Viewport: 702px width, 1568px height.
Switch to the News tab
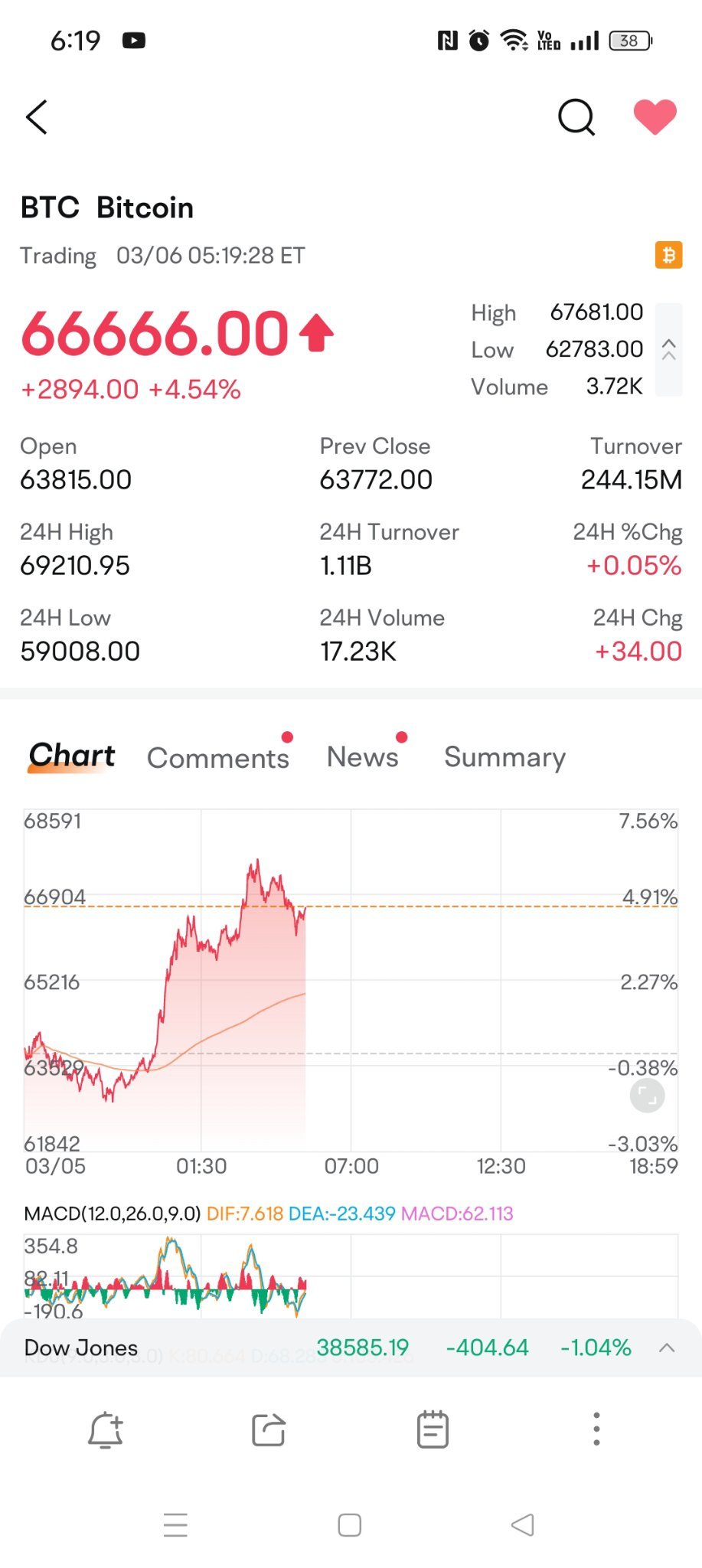click(362, 756)
